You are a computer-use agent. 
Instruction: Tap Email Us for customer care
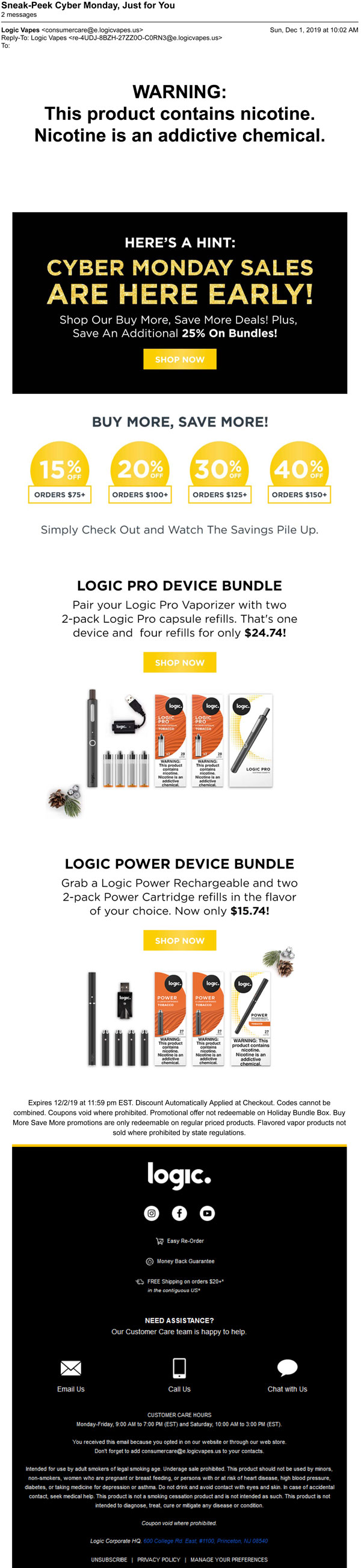point(70,1376)
